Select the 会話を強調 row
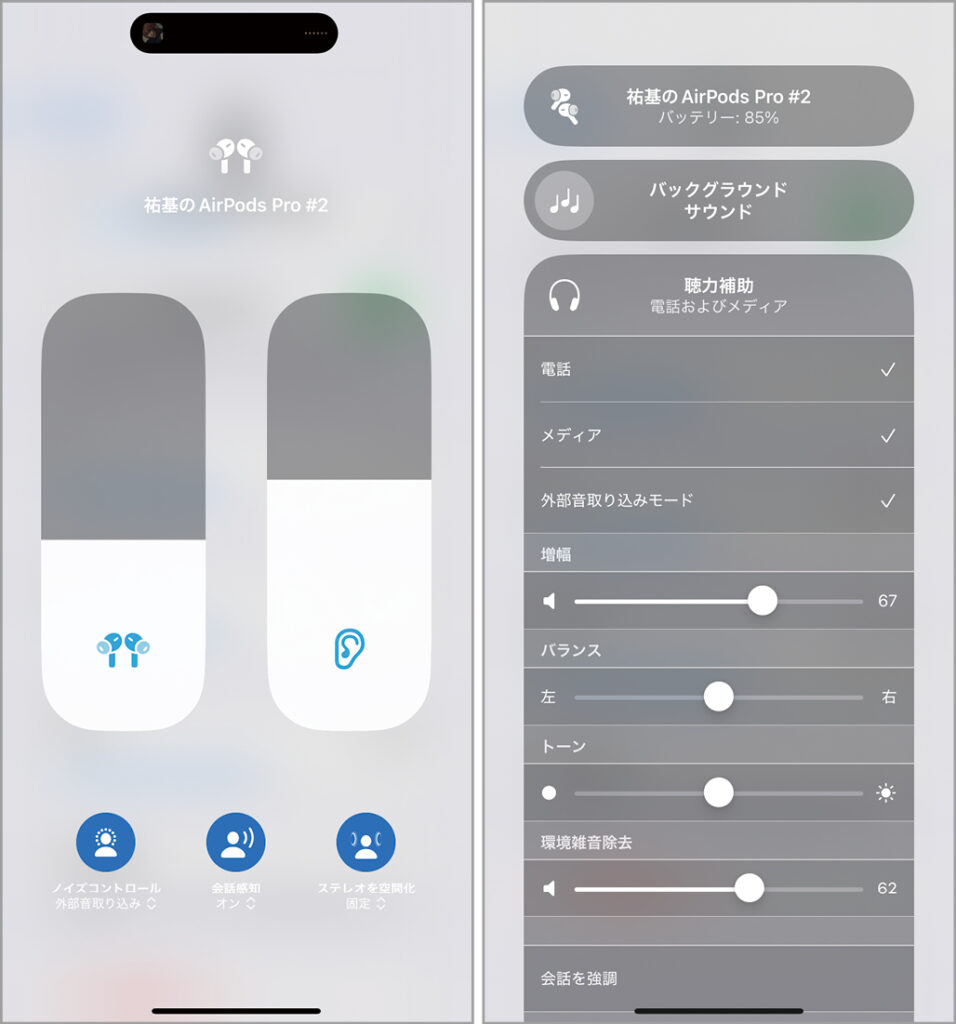956x1024 pixels. 718,978
